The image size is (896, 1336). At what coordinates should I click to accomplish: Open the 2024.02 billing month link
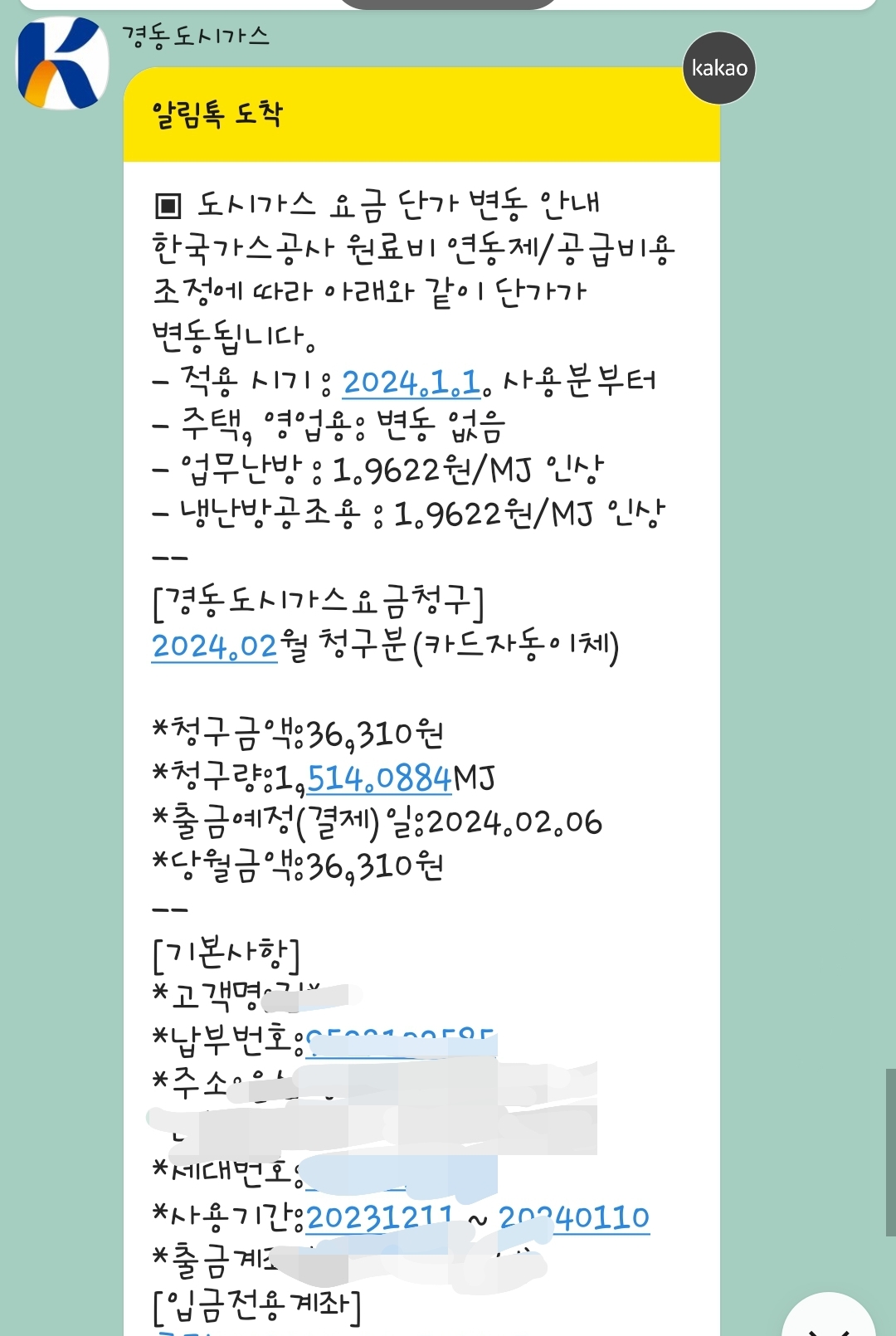click(214, 646)
